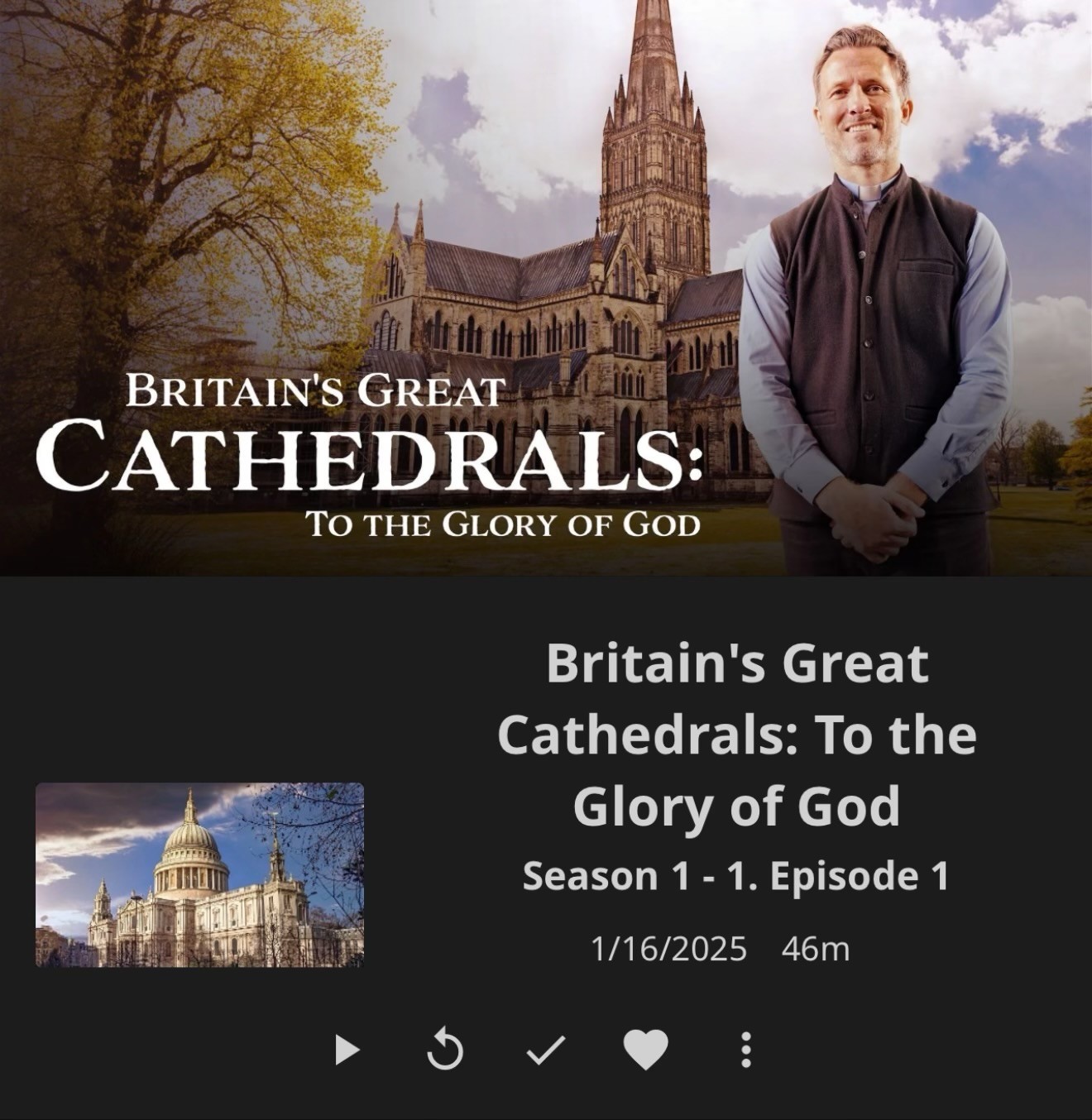This screenshot has width=1092, height=1120.
Task: Add this episode to favorites
Action: [x=645, y=1050]
